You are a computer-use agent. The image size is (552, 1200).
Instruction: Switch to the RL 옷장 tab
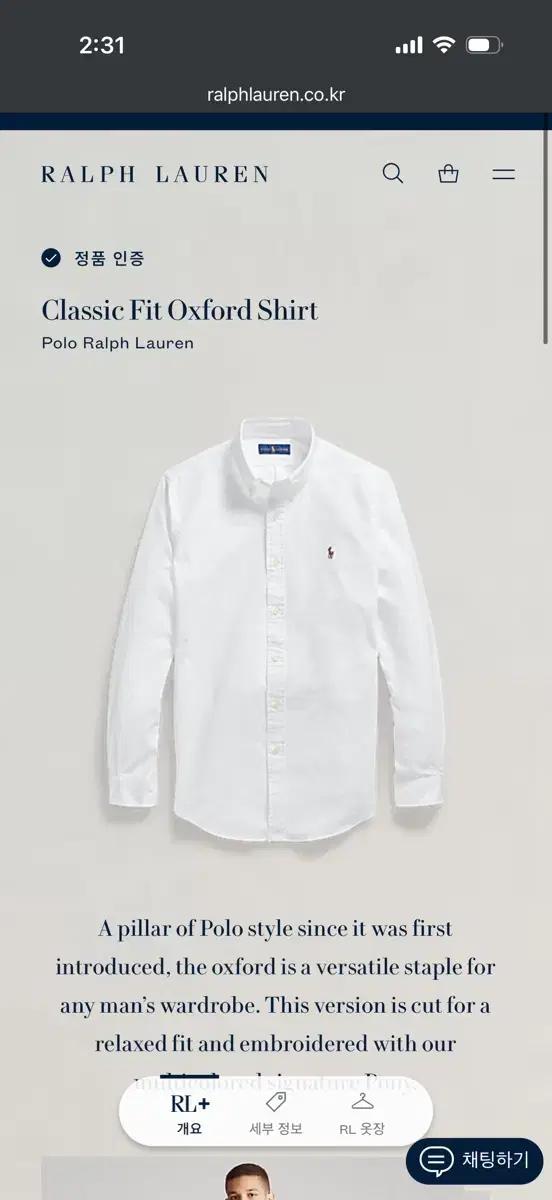[362, 1115]
